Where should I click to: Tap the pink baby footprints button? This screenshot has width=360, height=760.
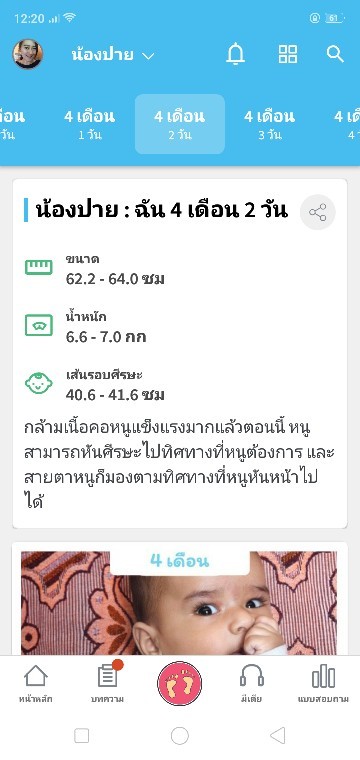(180, 683)
